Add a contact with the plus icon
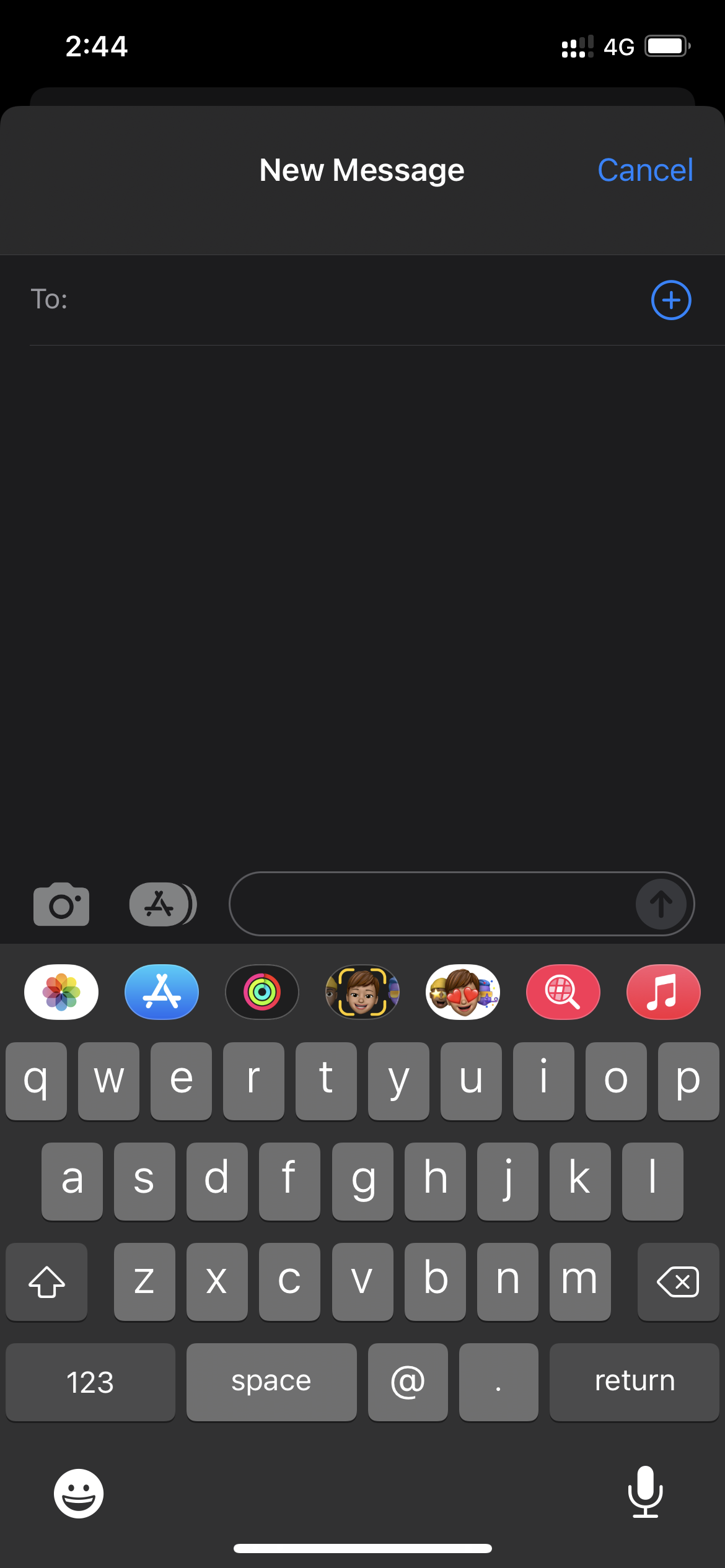The width and height of the screenshot is (725, 1568). [670, 300]
